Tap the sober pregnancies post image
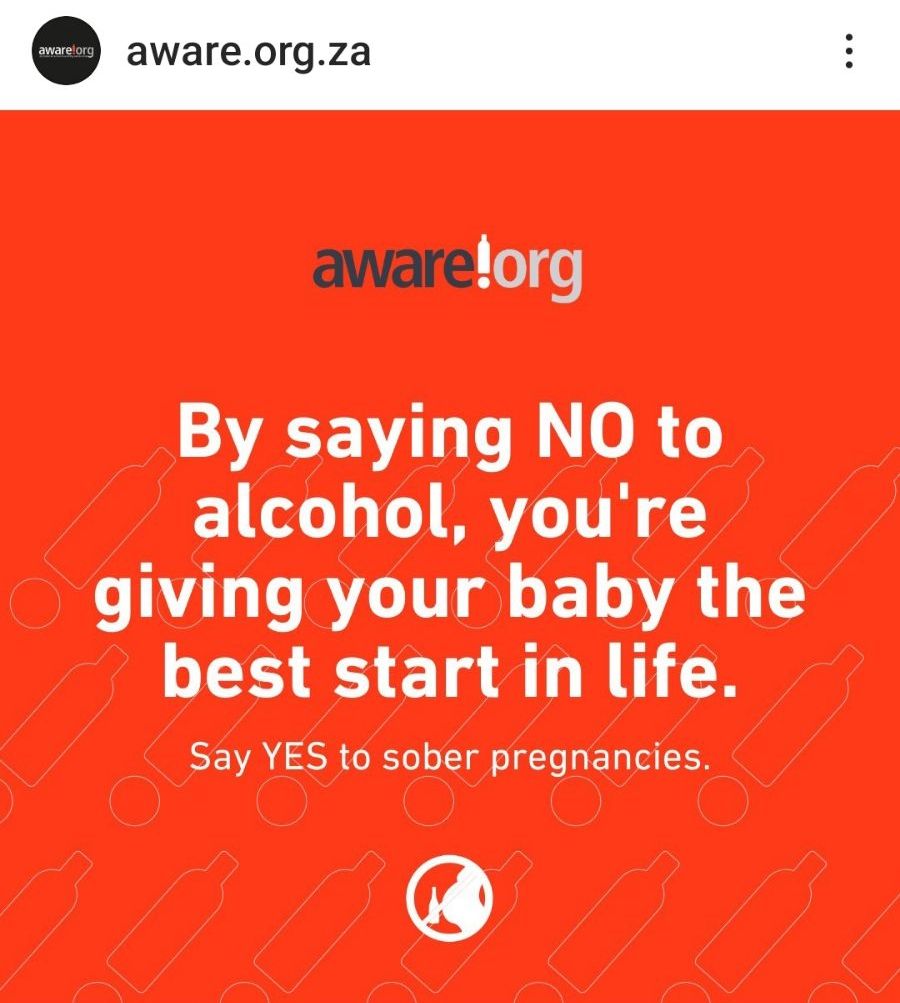 point(450,556)
